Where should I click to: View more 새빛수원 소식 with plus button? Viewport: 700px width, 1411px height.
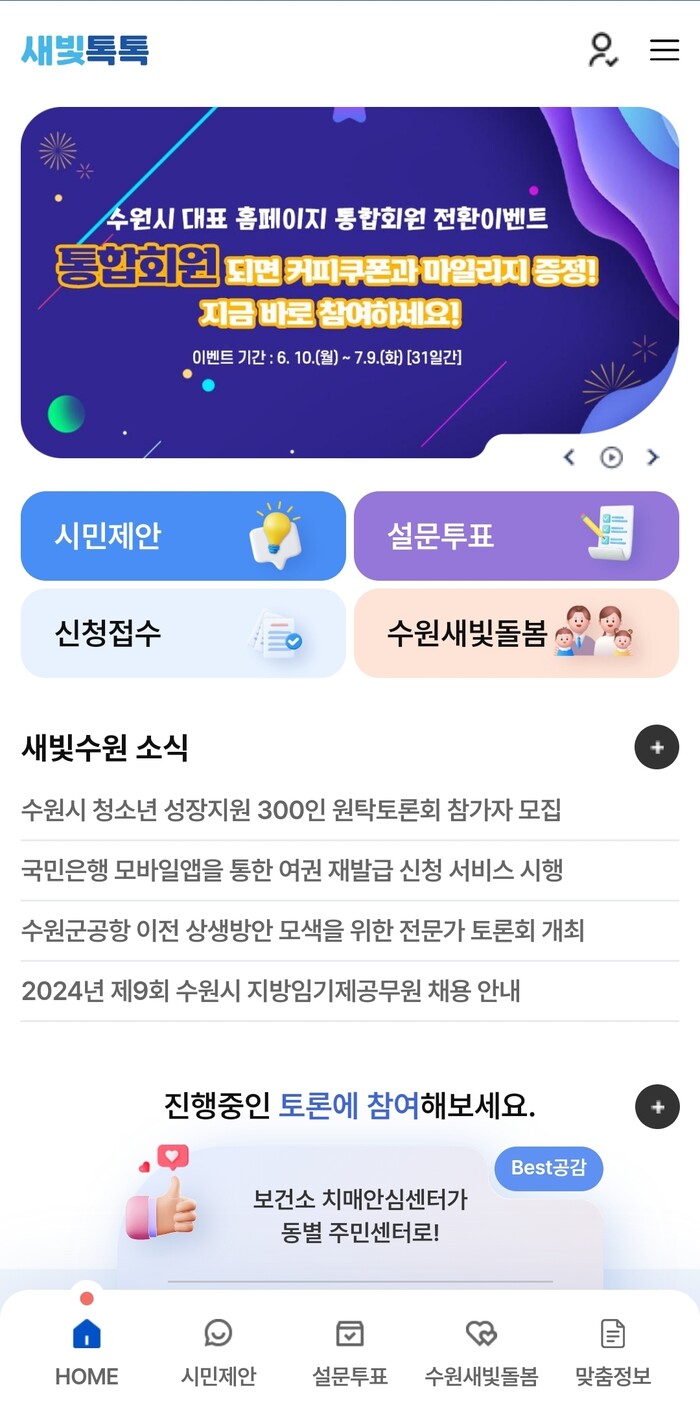657,747
